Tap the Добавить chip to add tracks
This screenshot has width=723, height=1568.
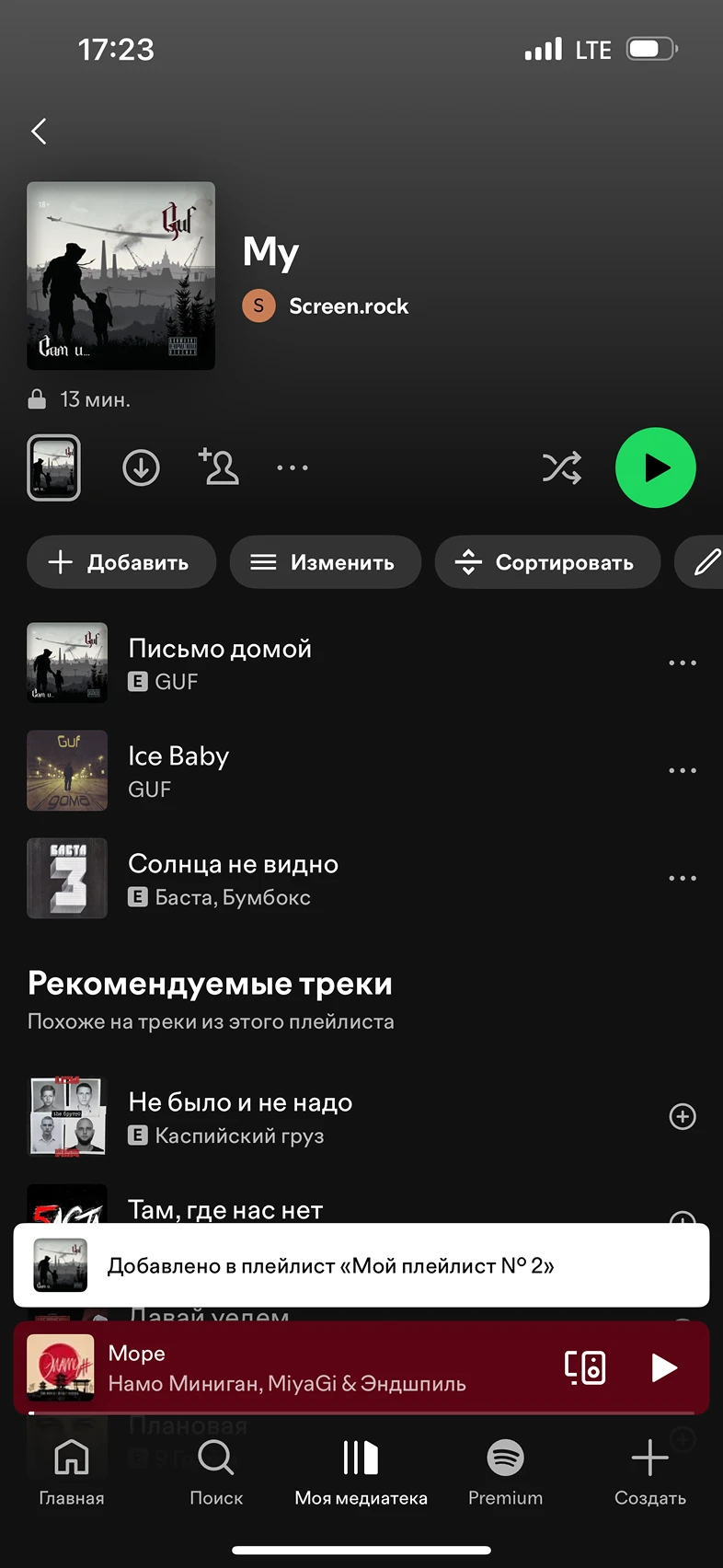click(x=120, y=562)
